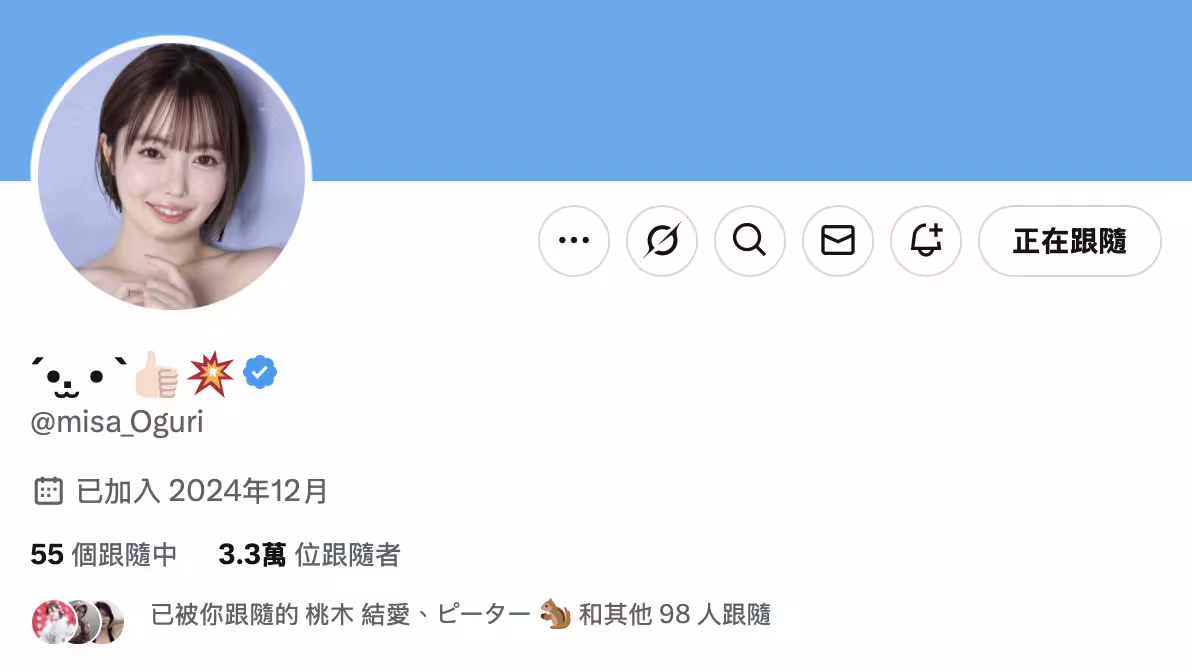Tap the 正在跟隨 following button
The width and height of the screenshot is (1192, 672).
pyautogui.click(x=1069, y=240)
